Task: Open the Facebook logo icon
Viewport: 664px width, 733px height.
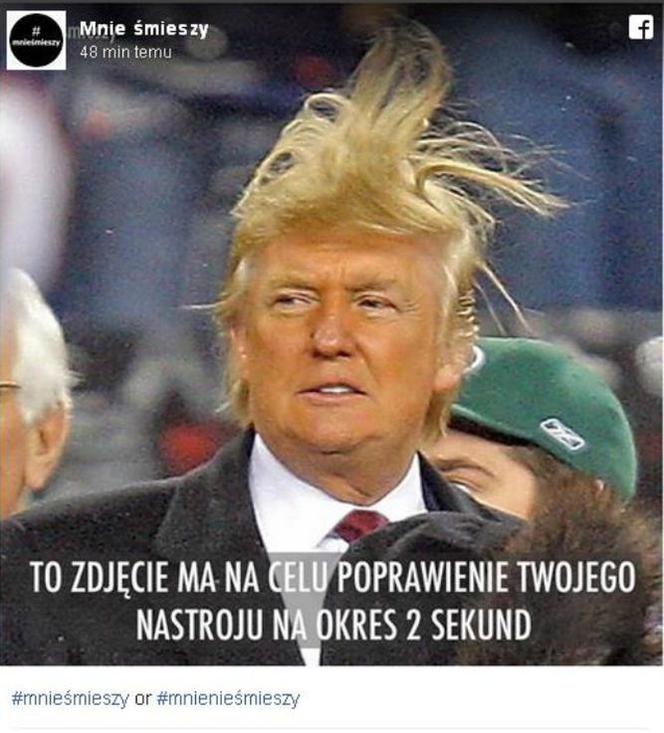Action: 640,28
